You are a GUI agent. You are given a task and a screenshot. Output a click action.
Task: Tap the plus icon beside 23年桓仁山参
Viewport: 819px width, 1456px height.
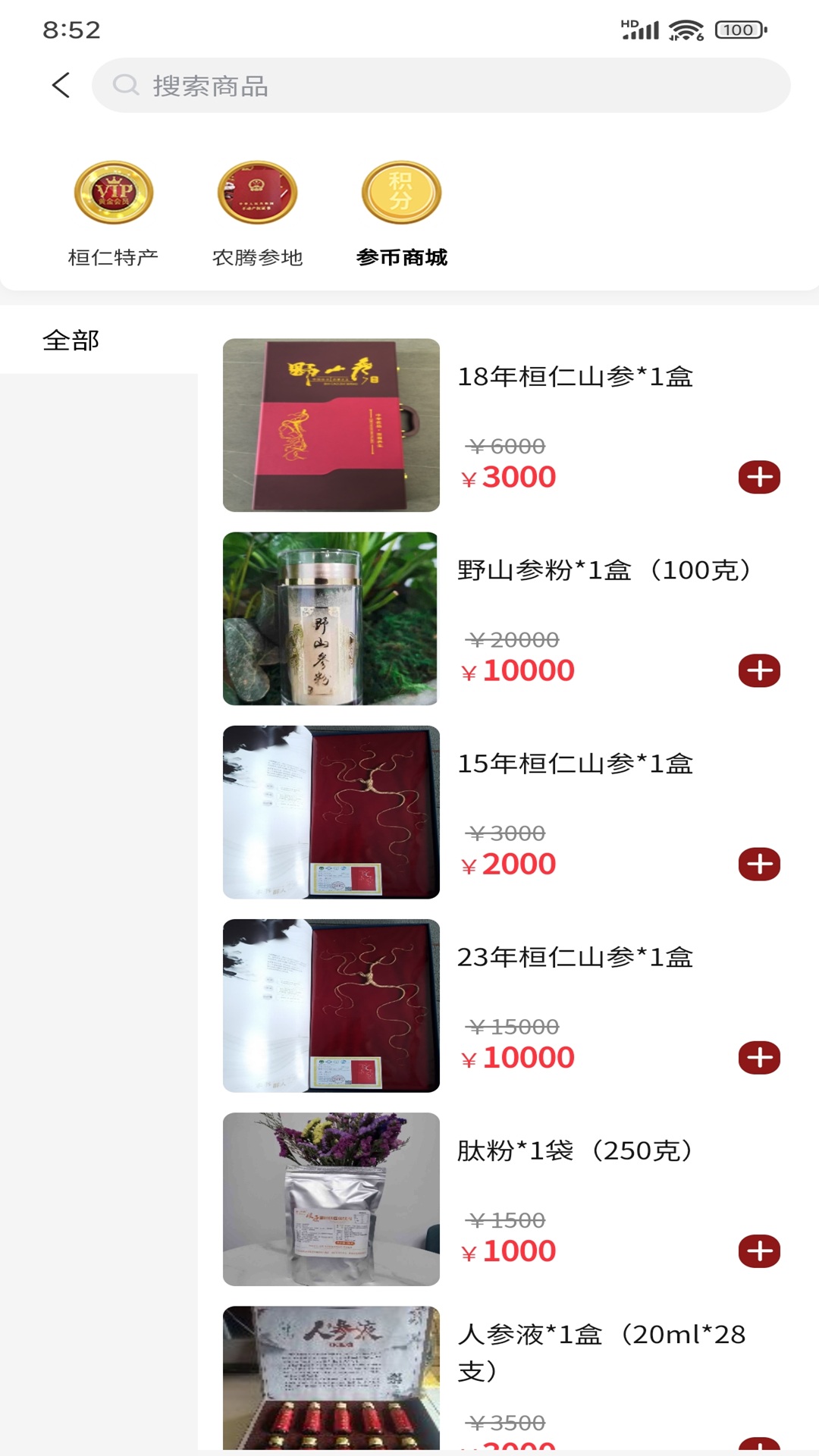759,1056
